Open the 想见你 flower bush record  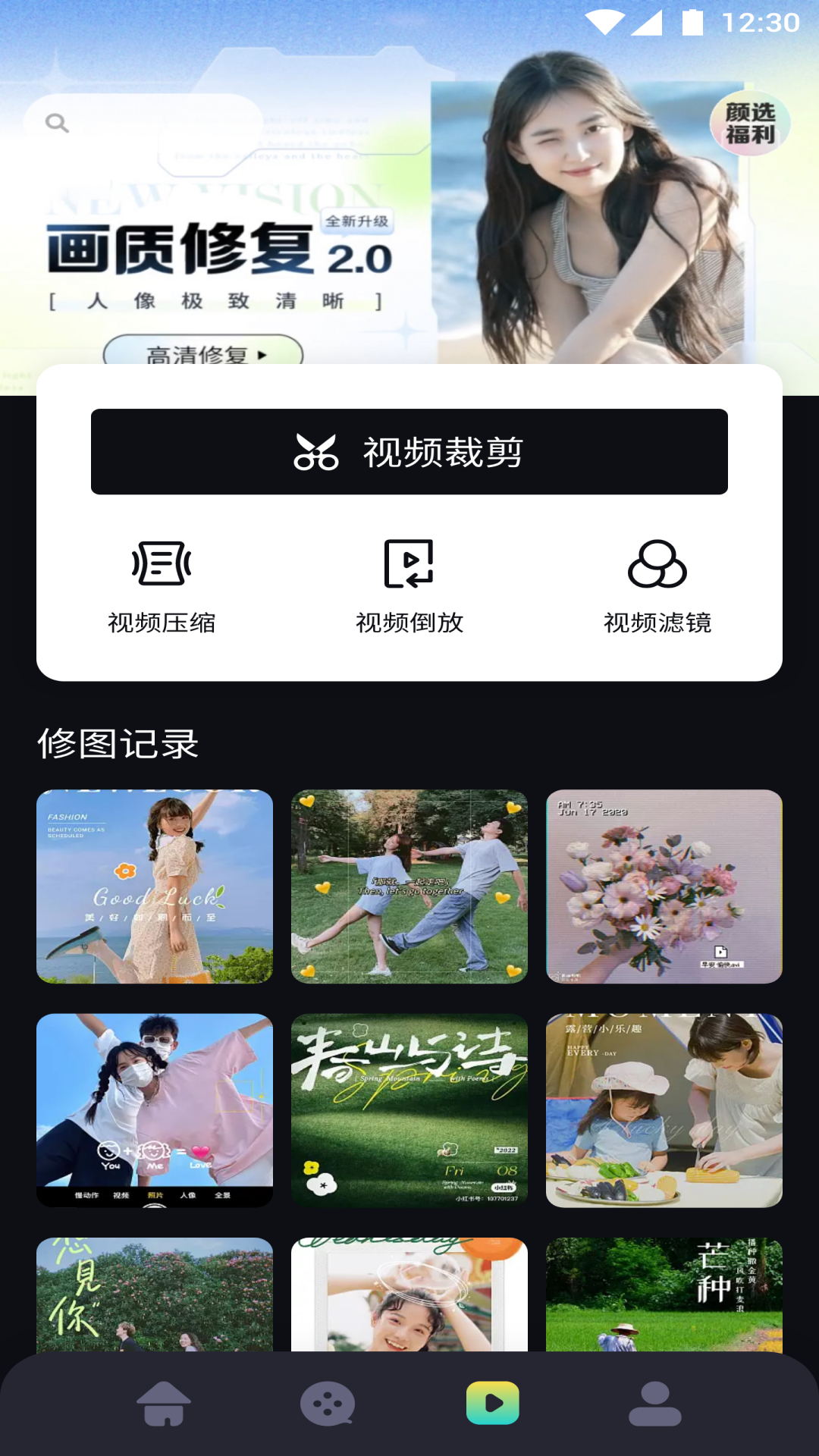point(155,1294)
